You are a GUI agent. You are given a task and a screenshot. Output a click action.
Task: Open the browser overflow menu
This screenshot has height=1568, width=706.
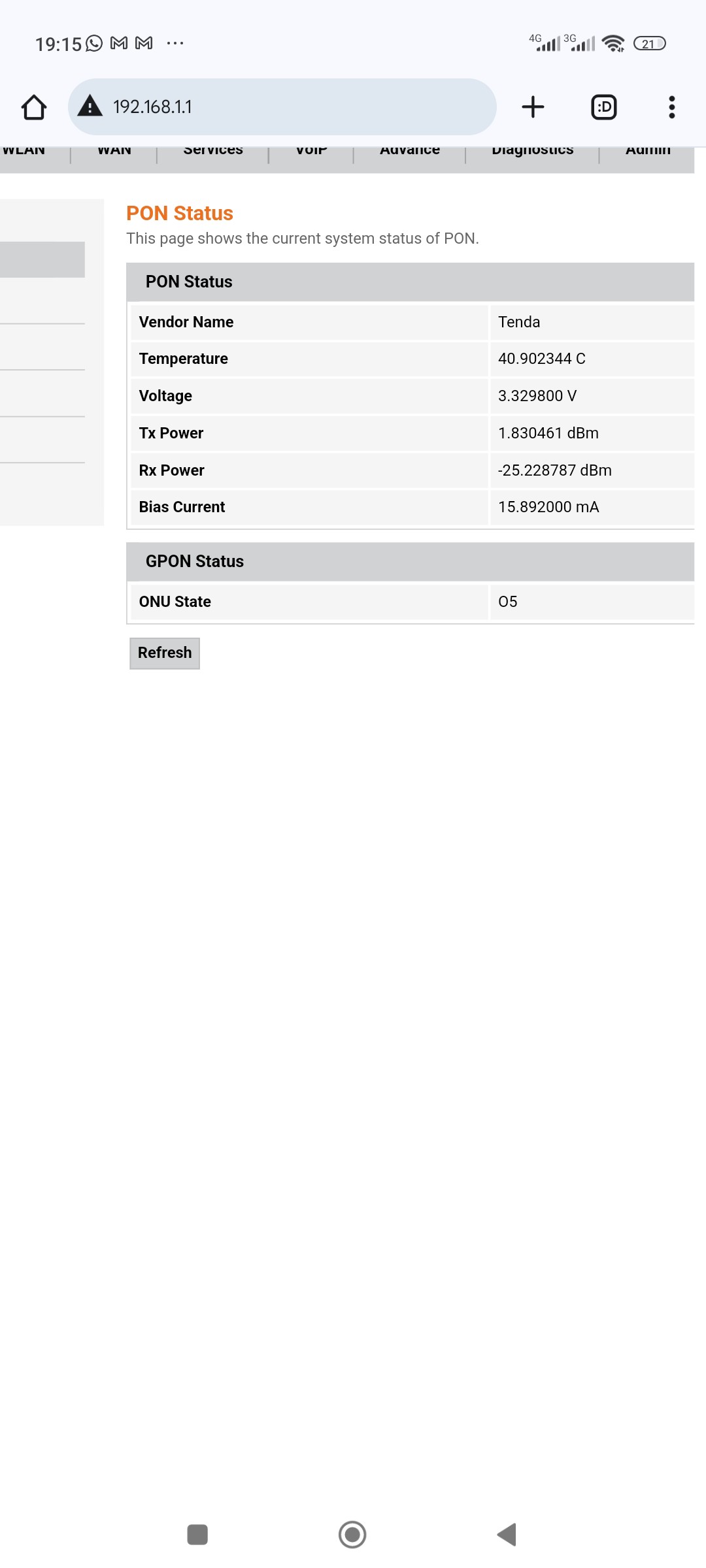coord(671,107)
